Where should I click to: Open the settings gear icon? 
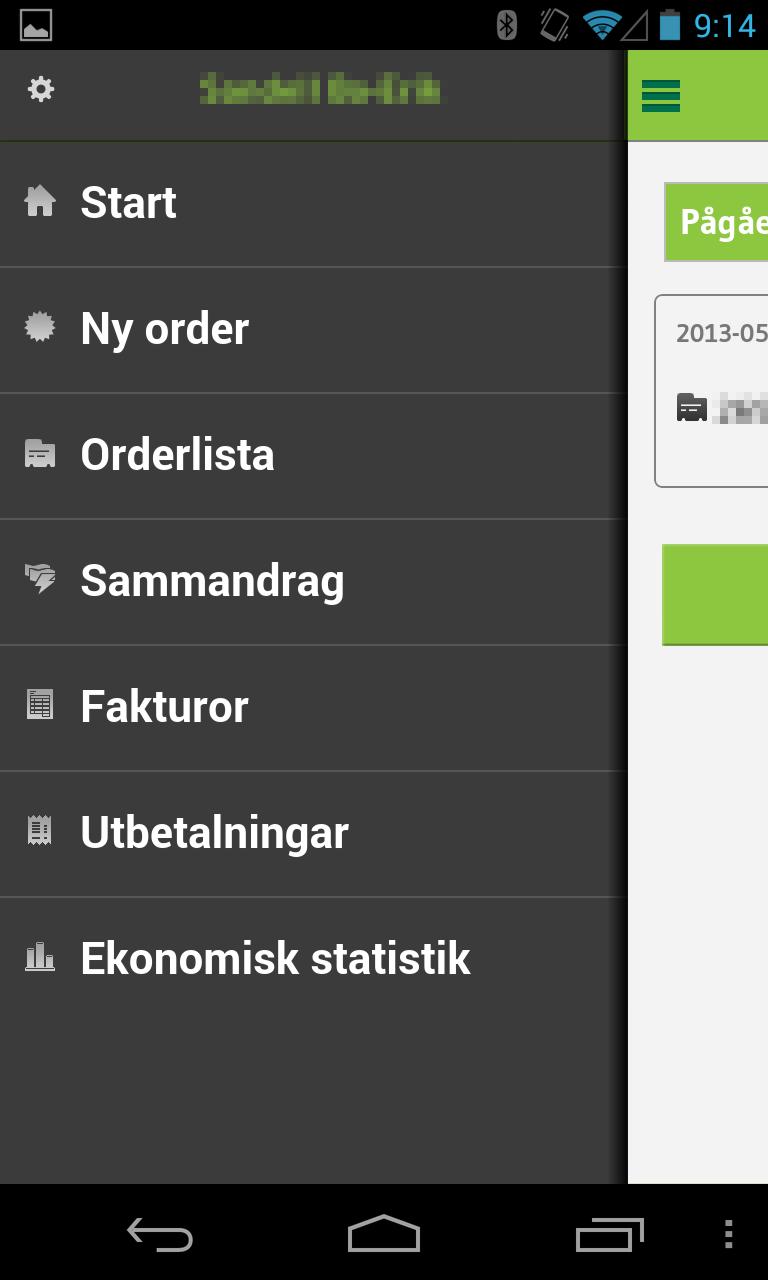pos(40,90)
